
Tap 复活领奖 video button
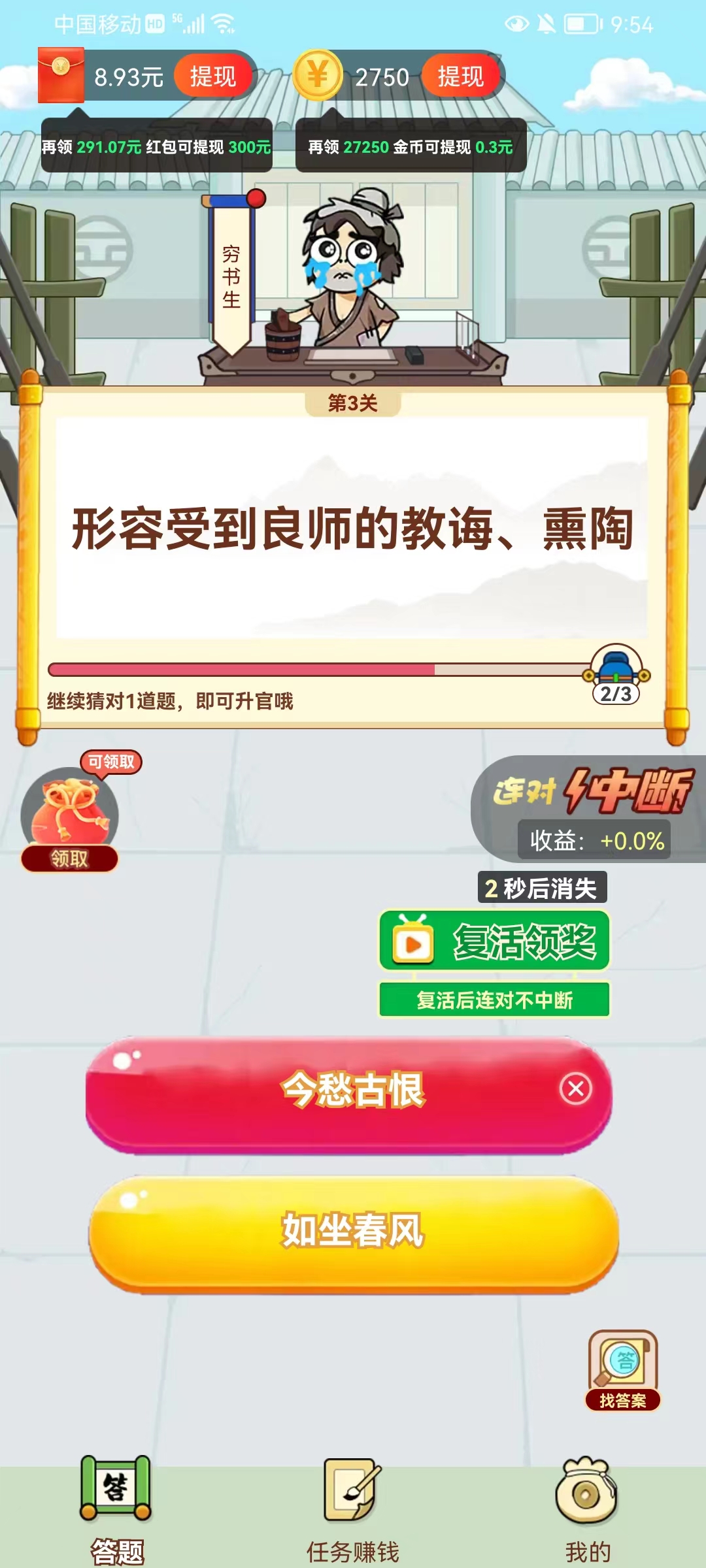495,941
